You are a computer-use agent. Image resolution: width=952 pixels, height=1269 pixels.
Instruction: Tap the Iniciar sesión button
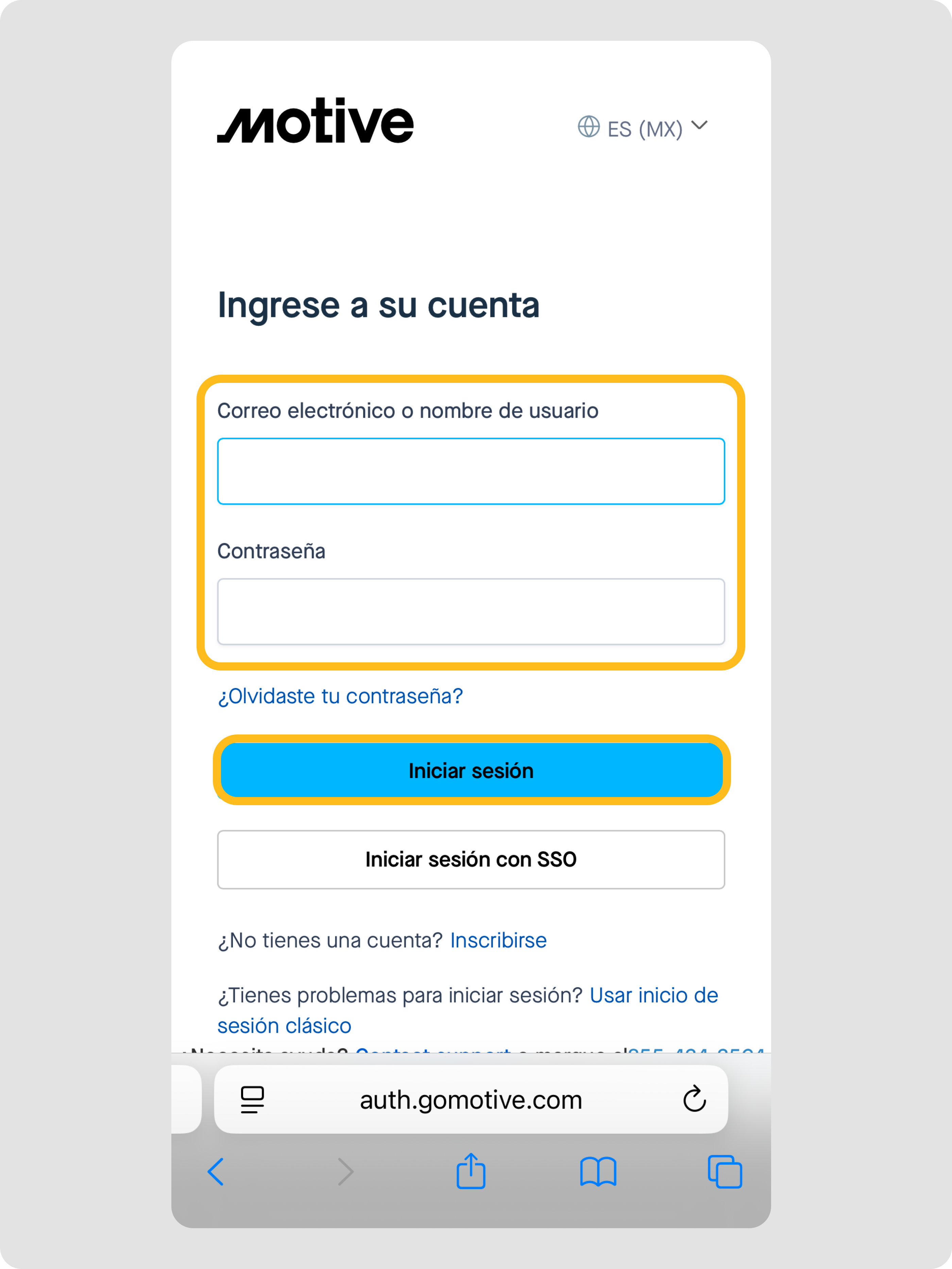[471, 771]
